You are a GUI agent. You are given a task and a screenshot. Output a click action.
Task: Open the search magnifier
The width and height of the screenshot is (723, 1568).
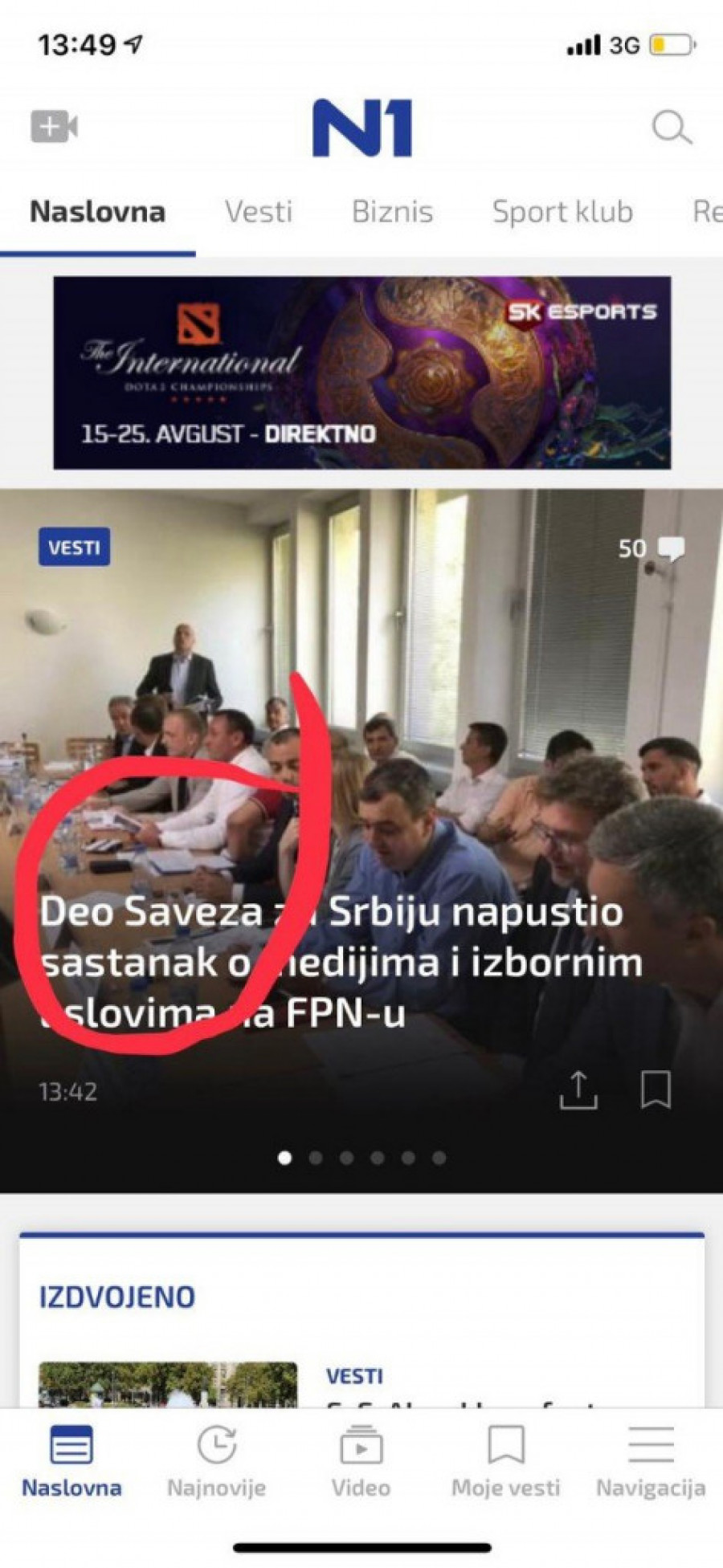pos(671,127)
